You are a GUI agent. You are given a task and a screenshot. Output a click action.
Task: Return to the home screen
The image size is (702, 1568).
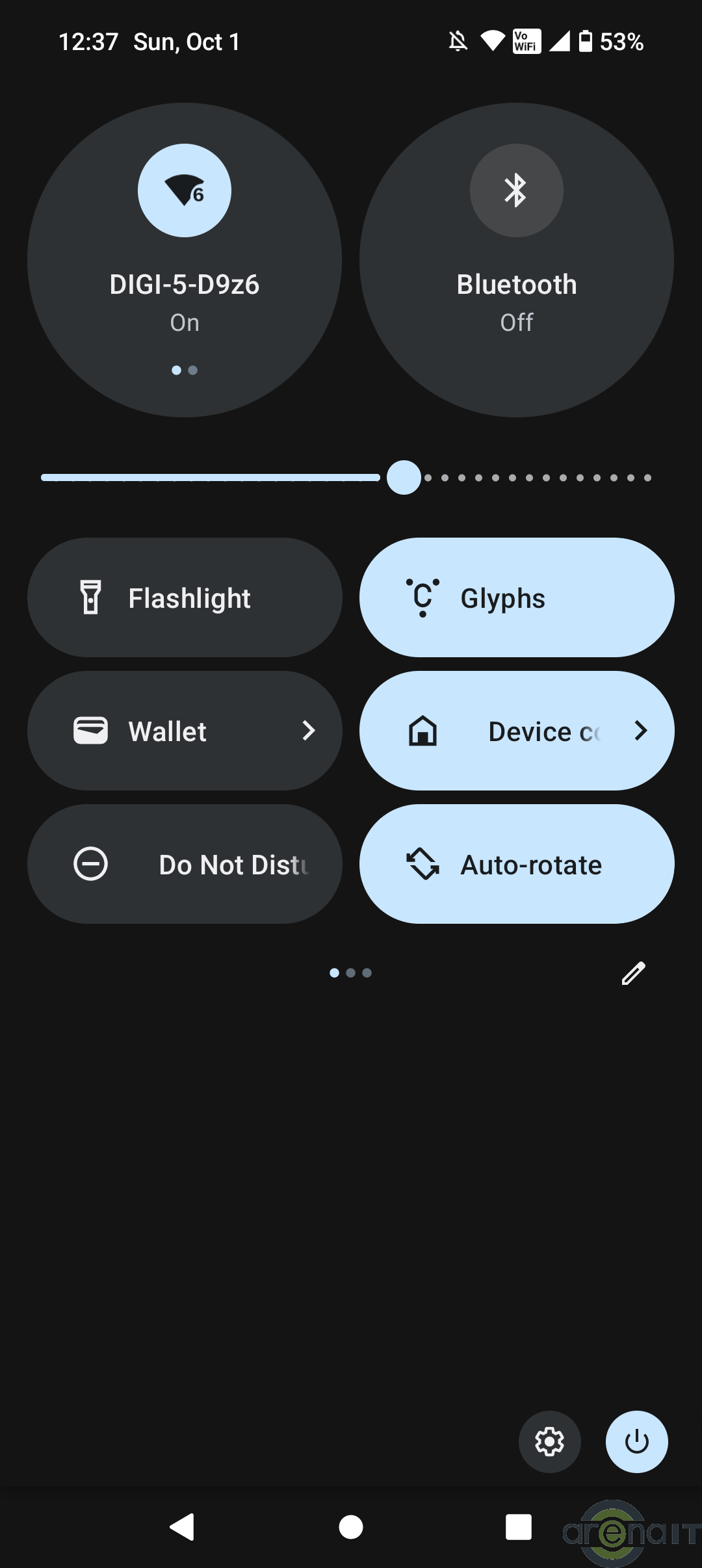click(x=351, y=1527)
